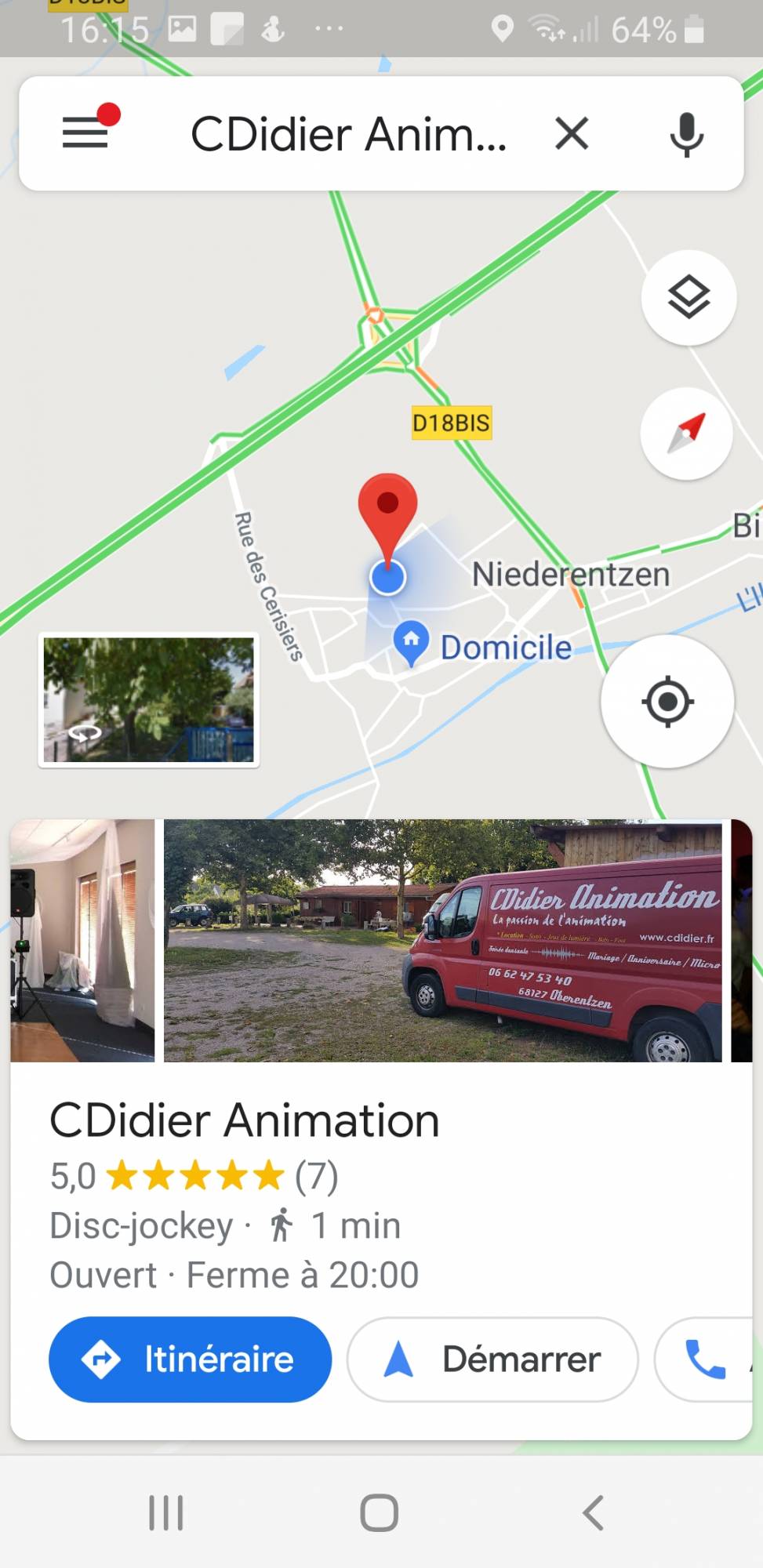Start navigation with the Démarrer button
The width and height of the screenshot is (763, 1568).
490,1359
